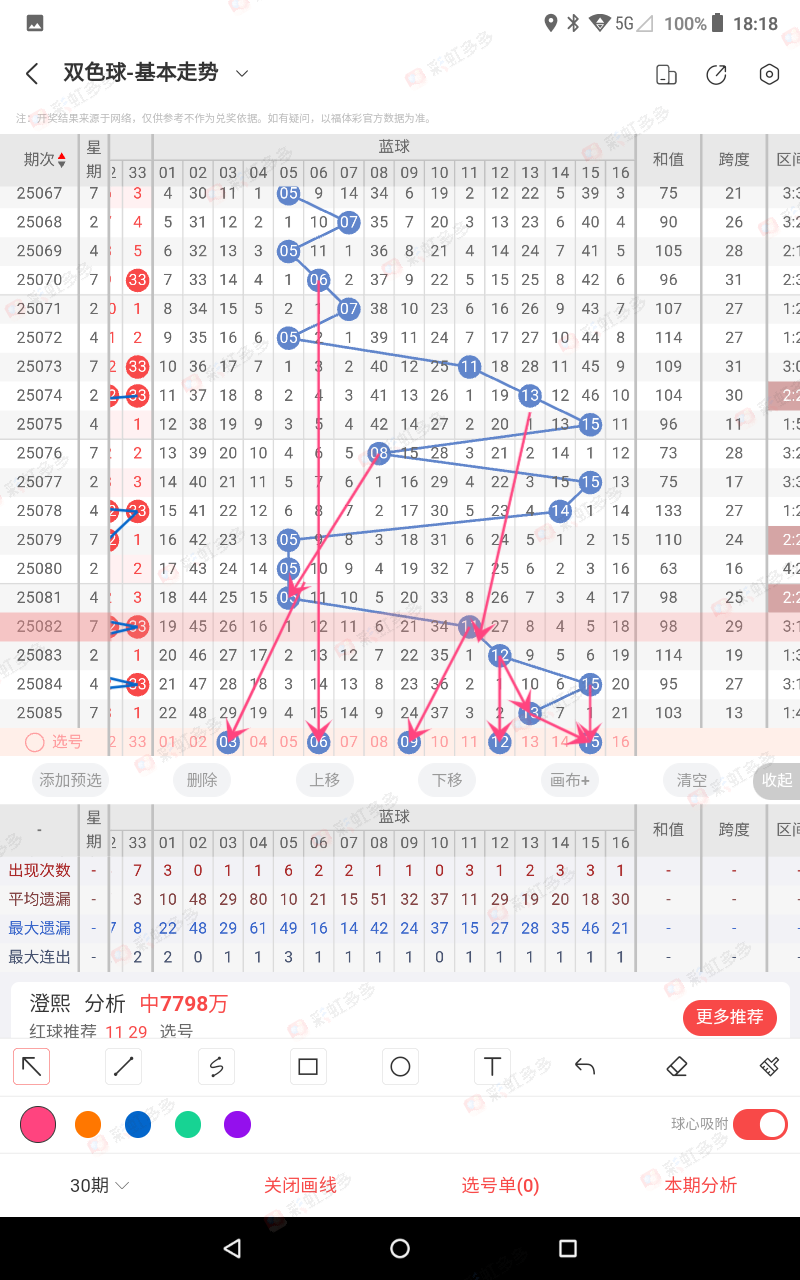This screenshot has width=800, height=1280.
Task: Open the 双色球-基本走势 chart type dropdown
Action: click(241, 73)
